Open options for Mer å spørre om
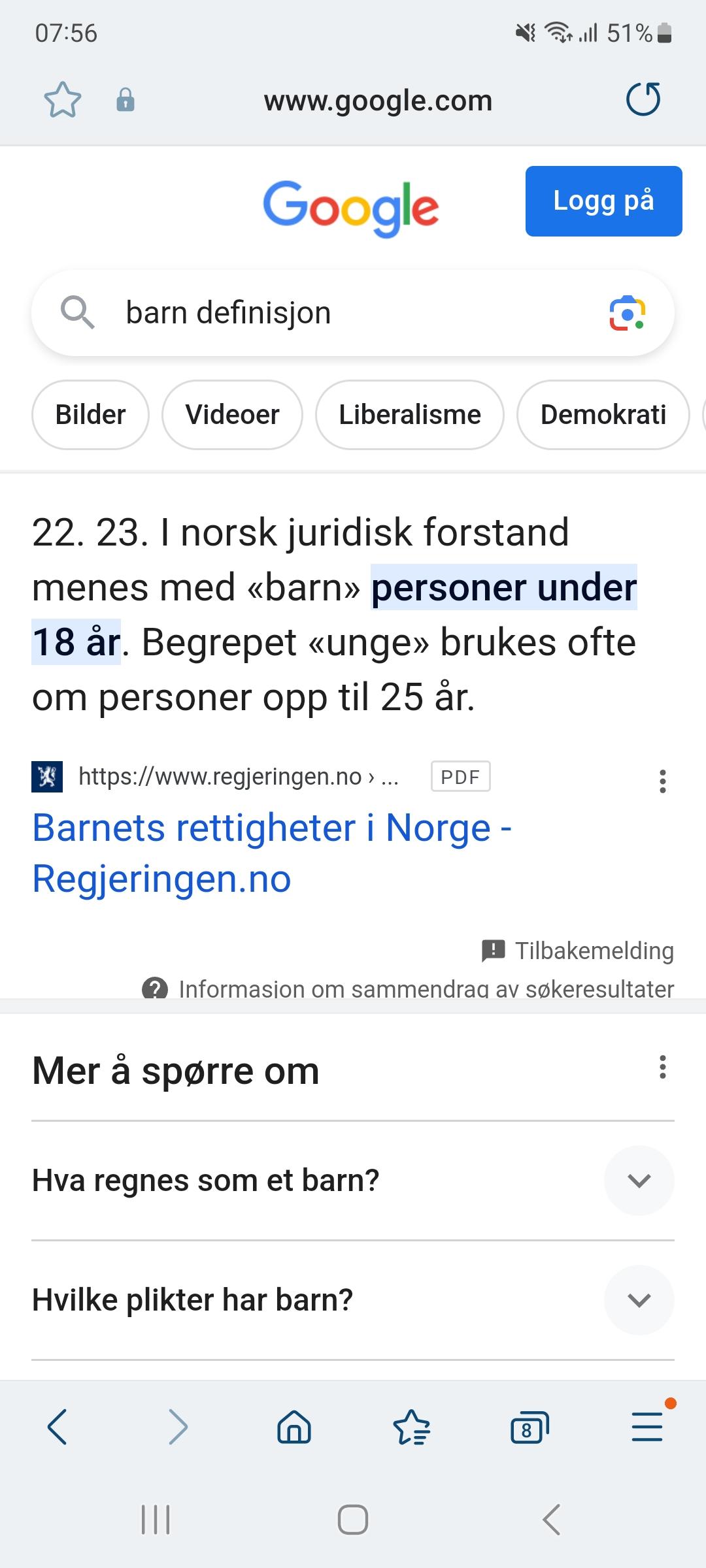 point(662,1067)
